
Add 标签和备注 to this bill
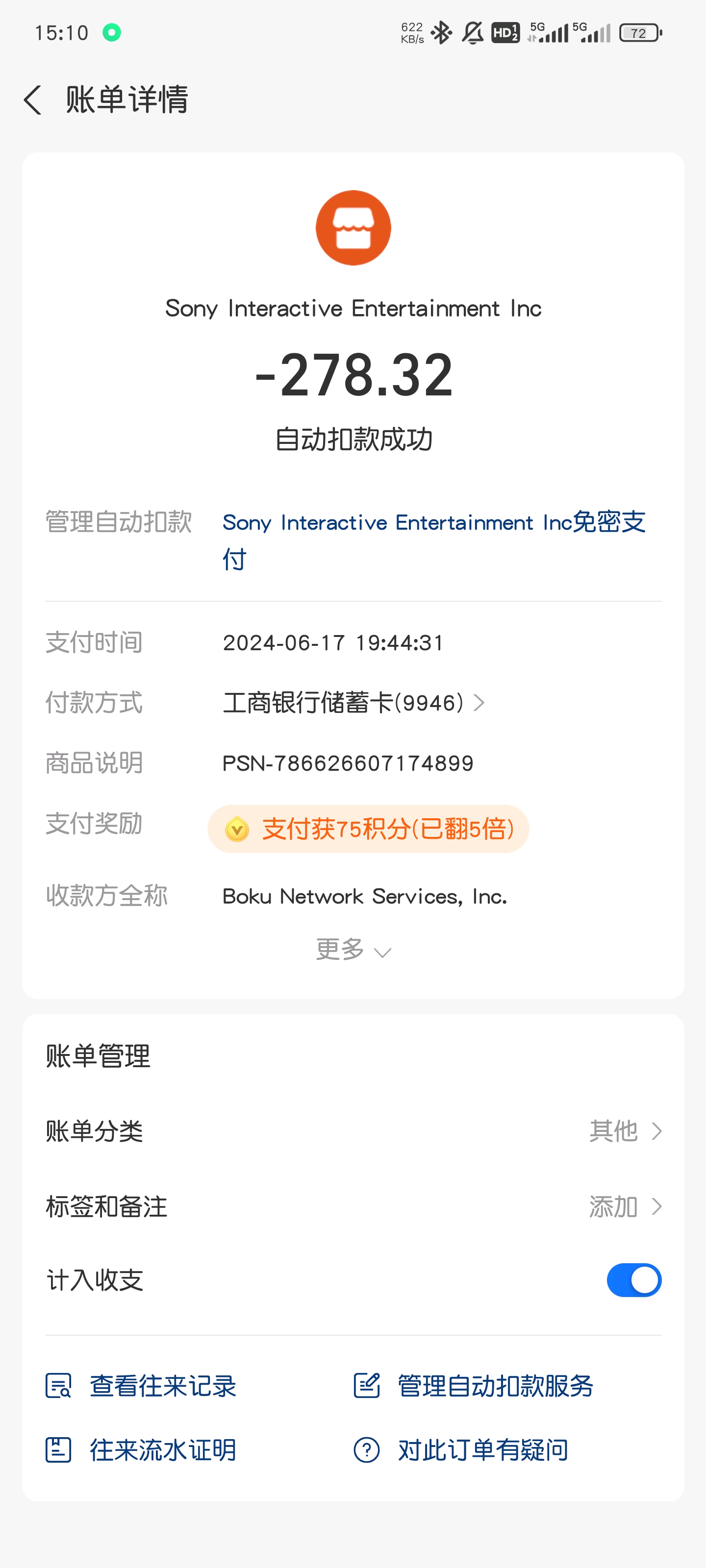pos(625,1206)
